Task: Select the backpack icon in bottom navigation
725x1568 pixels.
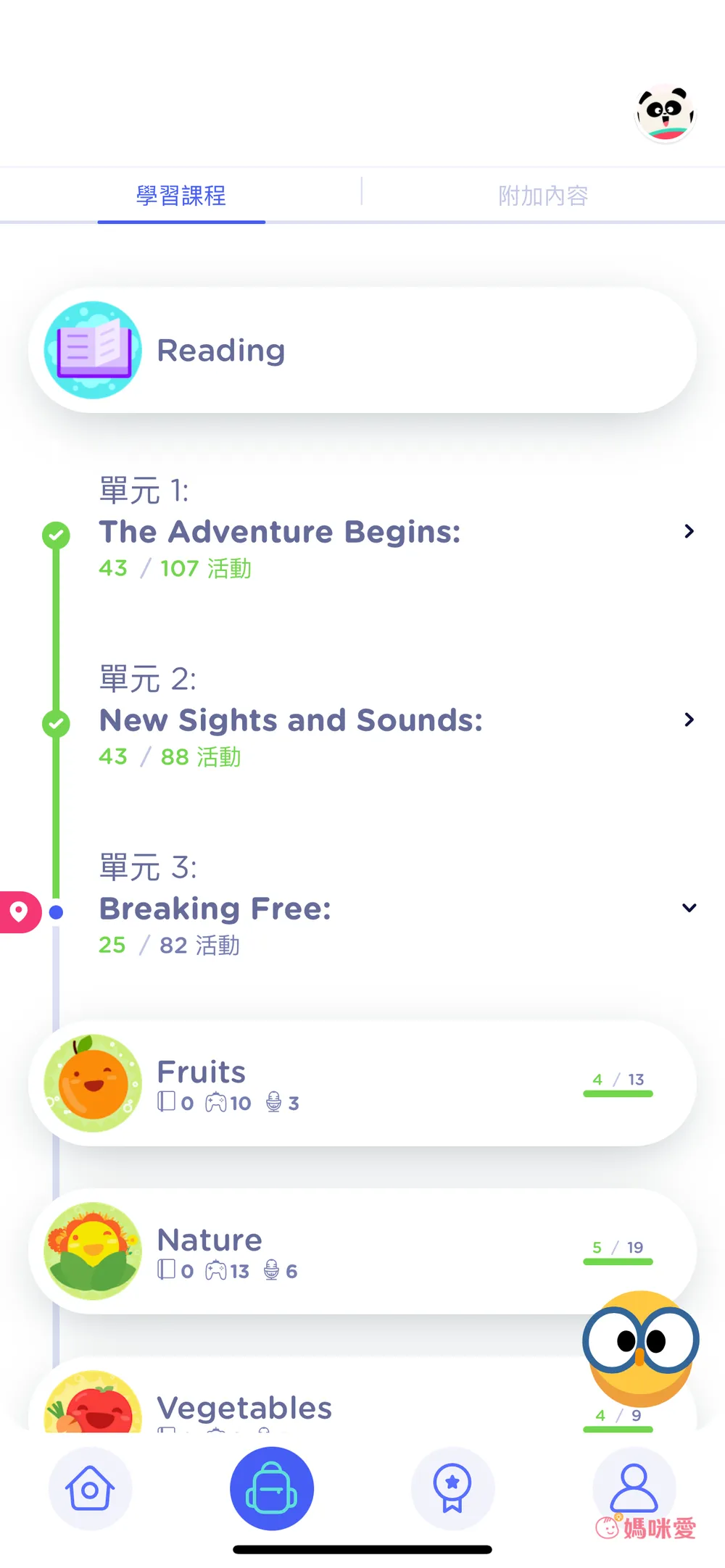Action: pyautogui.click(x=271, y=1489)
